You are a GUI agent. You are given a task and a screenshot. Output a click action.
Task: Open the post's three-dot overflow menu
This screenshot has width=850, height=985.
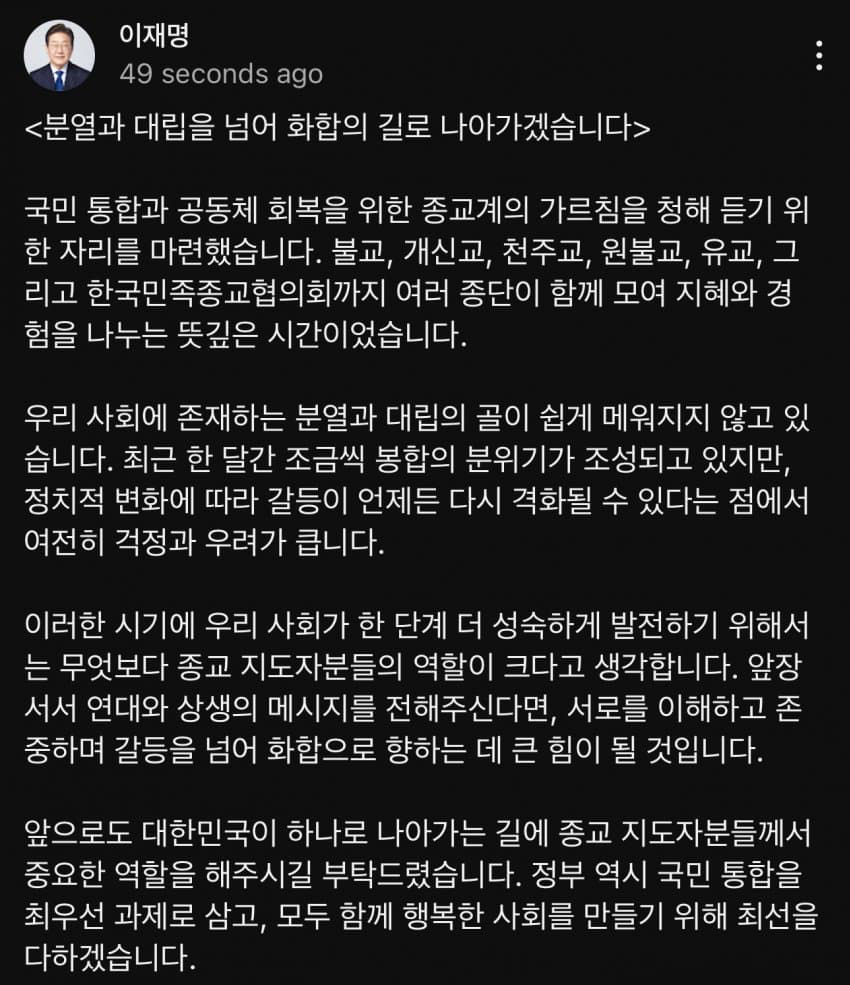click(819, 55)
